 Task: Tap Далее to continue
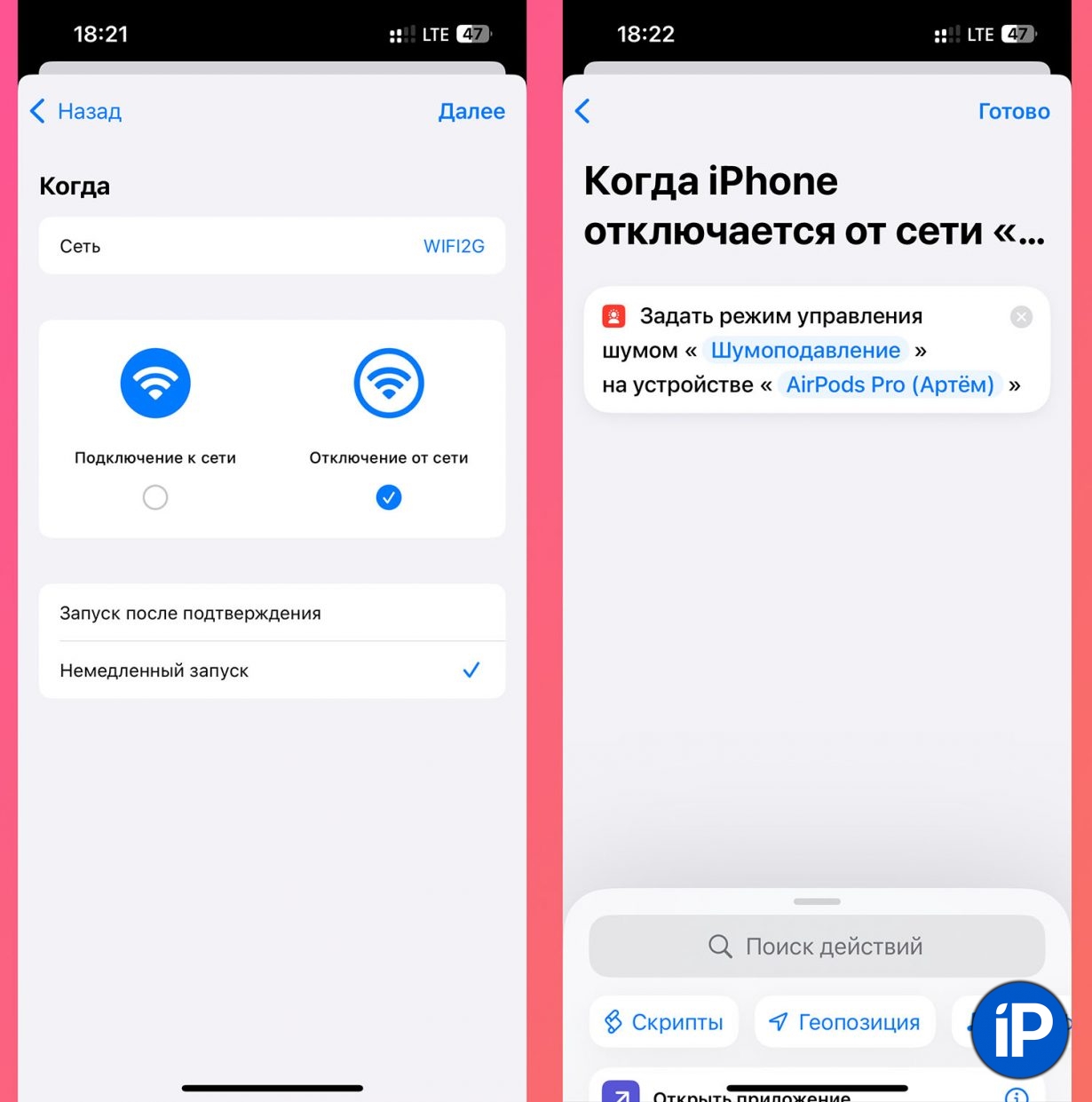pos(471,111)
